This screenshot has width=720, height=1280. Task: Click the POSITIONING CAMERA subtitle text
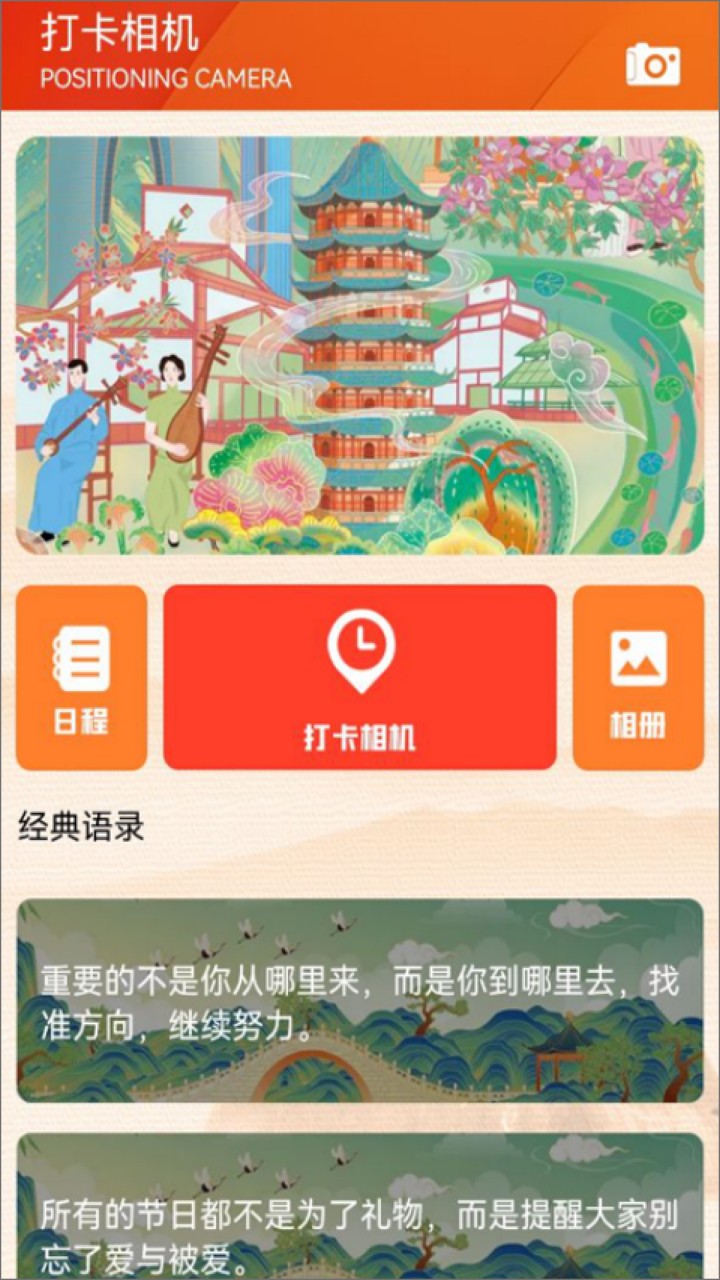click(163, 75)
